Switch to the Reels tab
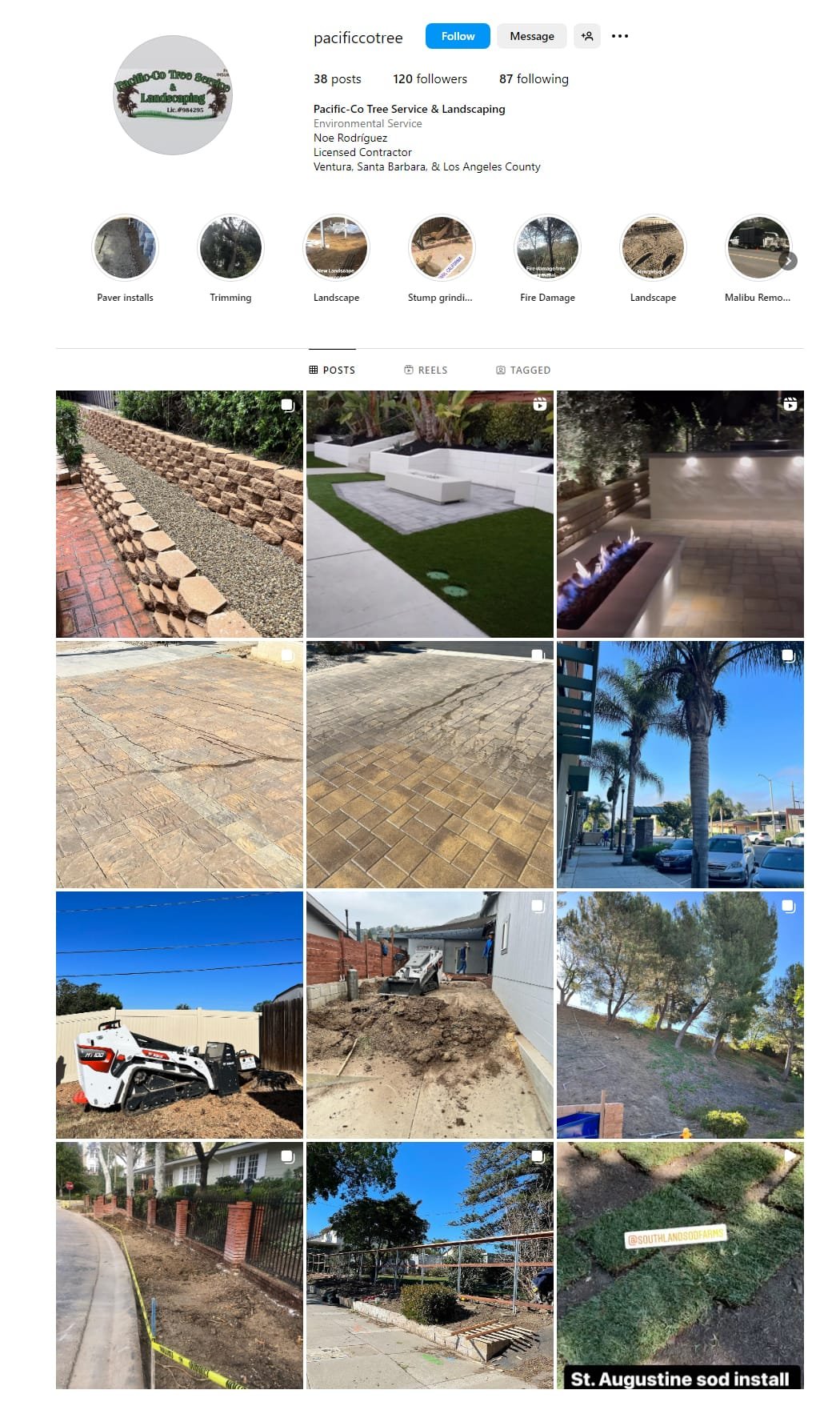Viewport: 840px width, 1402px height. [426, 370]
